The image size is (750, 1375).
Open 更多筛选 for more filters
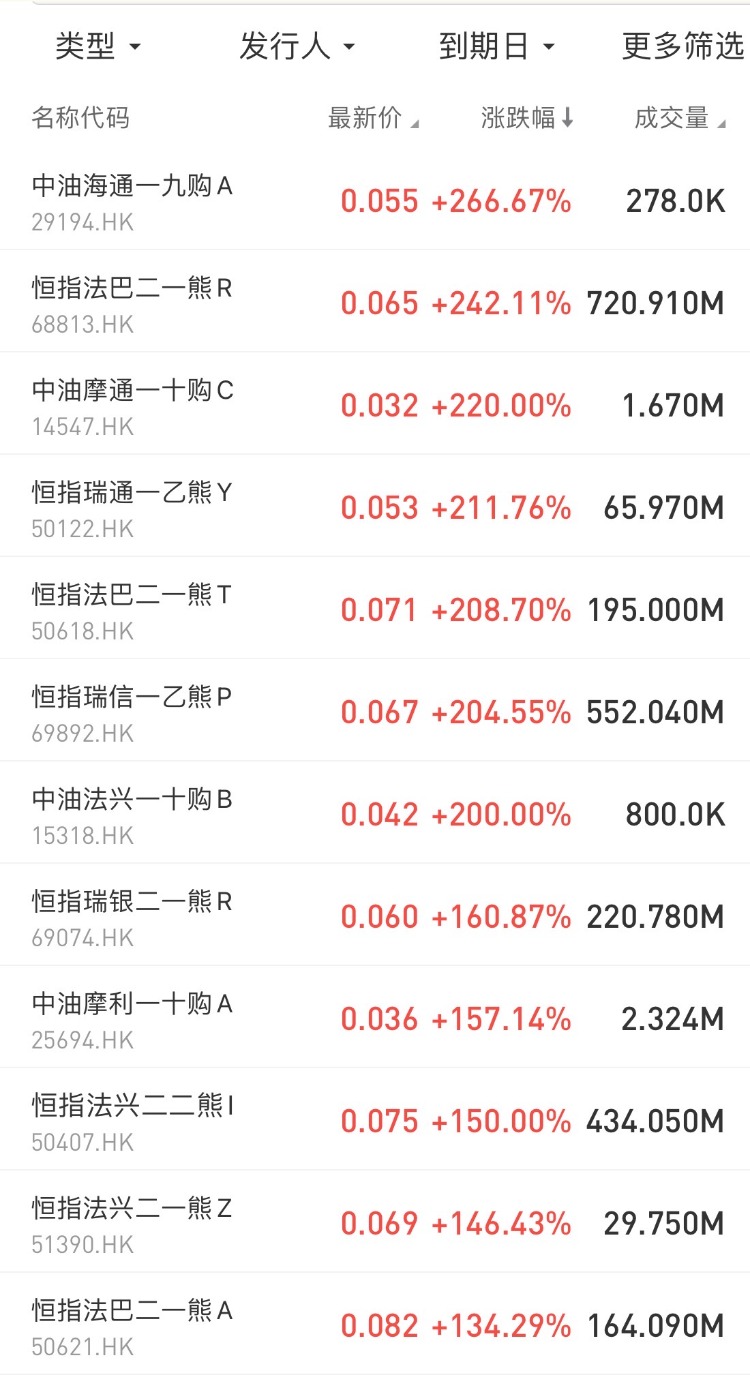click(683, 46)
